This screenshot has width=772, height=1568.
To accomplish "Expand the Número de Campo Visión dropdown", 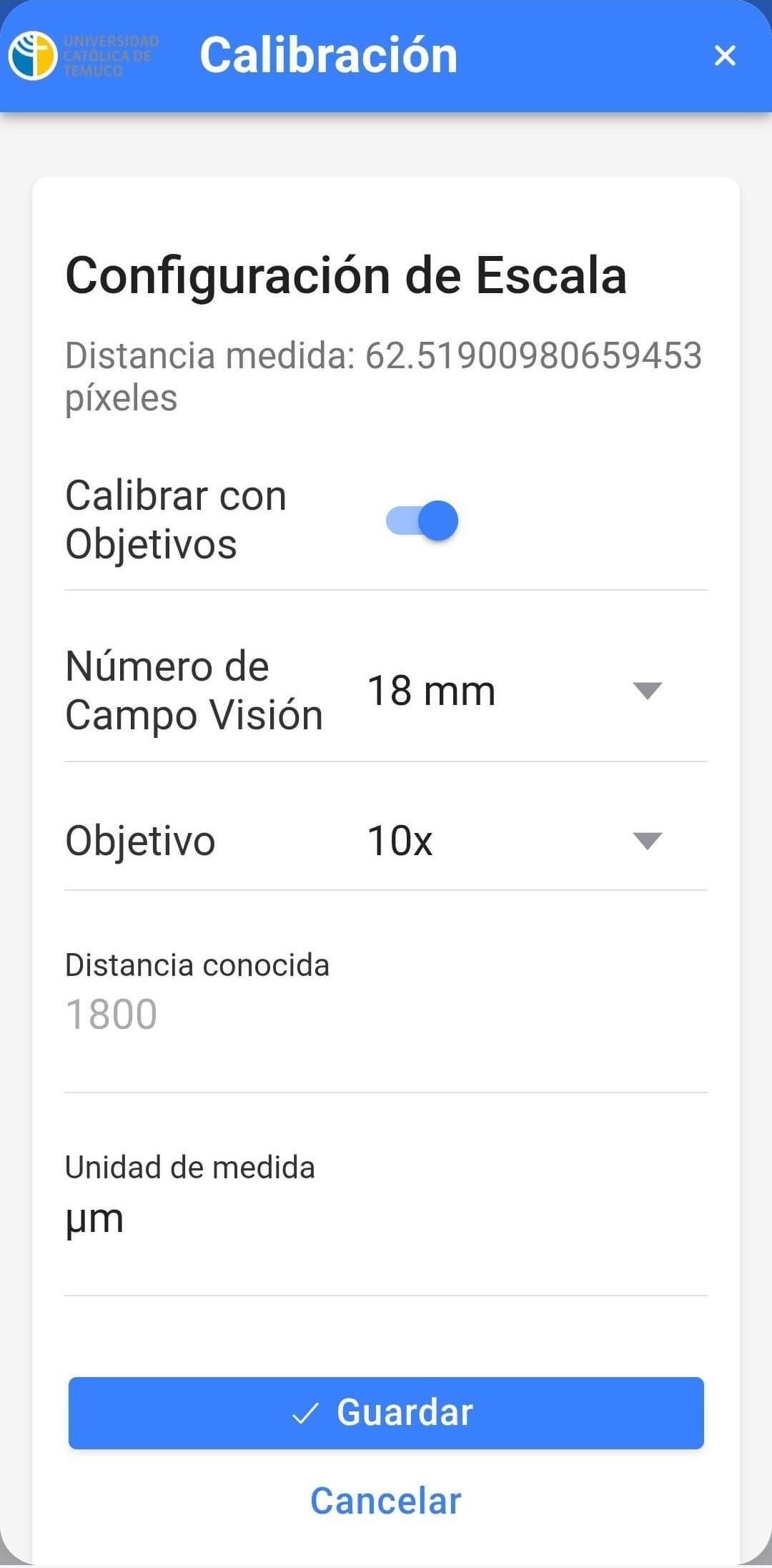I will point(515,691).
